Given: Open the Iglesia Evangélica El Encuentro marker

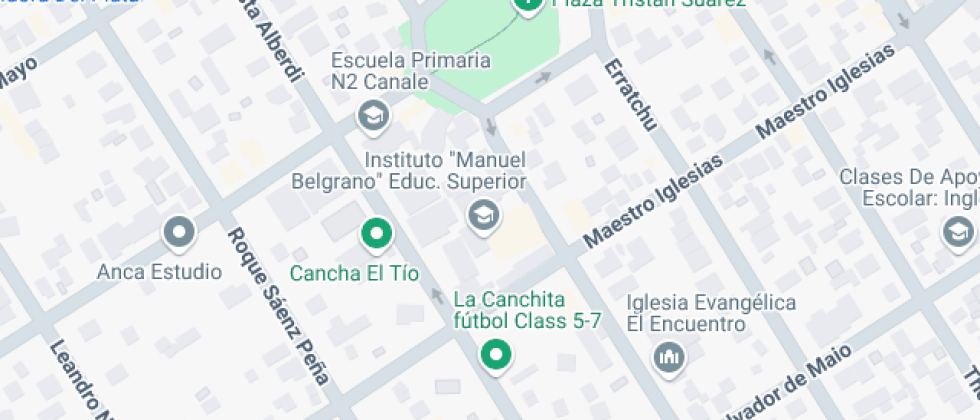Looking at the screenshot, I should [669, 355].
